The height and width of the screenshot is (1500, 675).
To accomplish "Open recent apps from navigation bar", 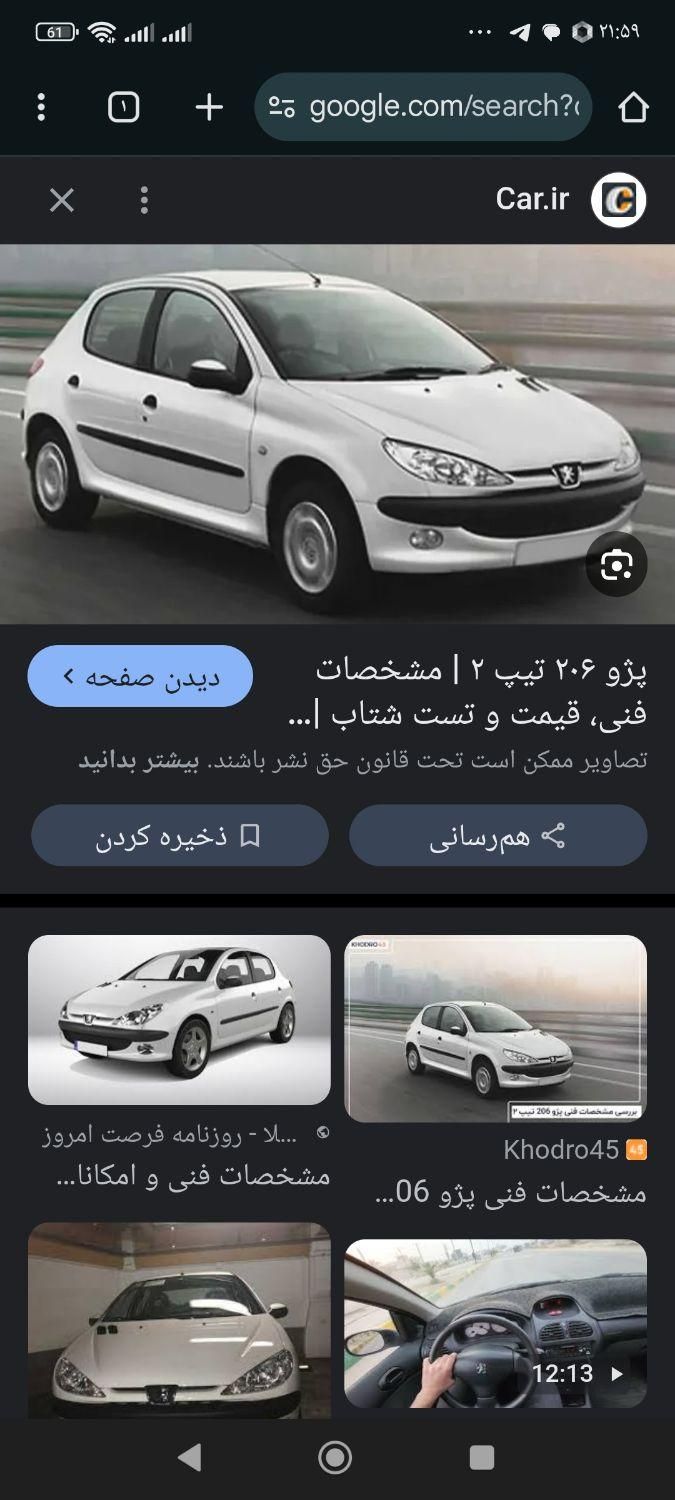I will (482, 1458).
